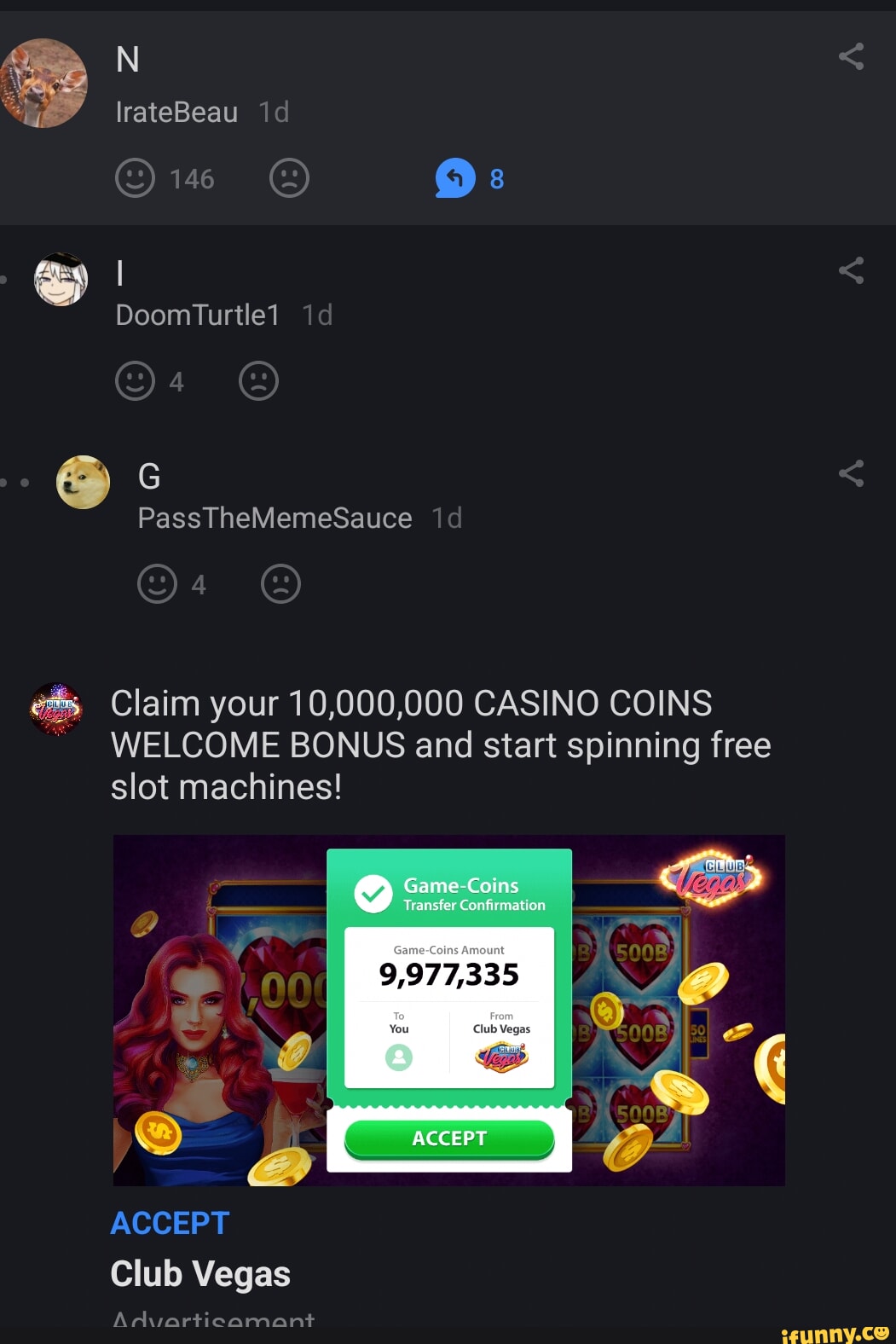
Task: Unsmile IrateBeau's comment
Action: click(x=289, y=178)
